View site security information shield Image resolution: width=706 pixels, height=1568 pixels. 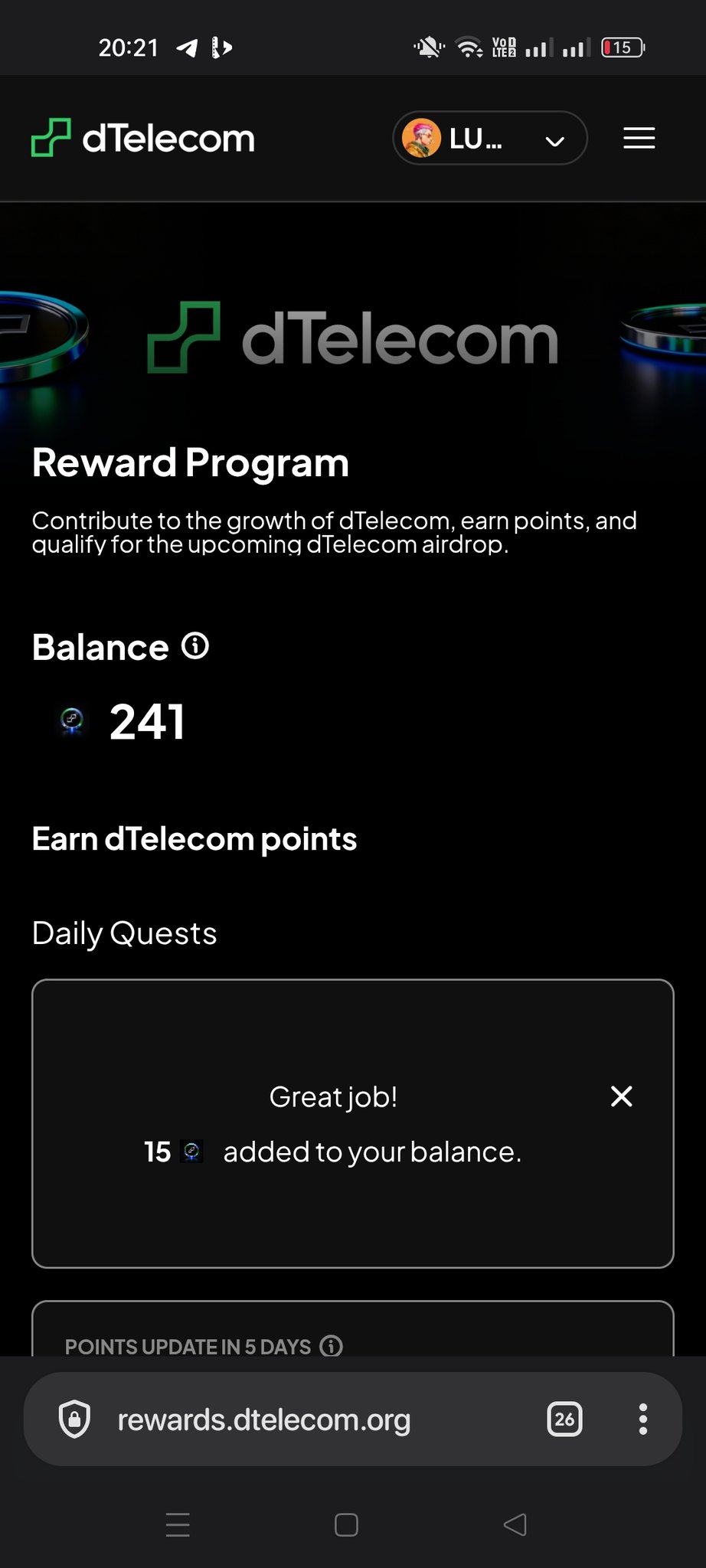(75, 1419)
